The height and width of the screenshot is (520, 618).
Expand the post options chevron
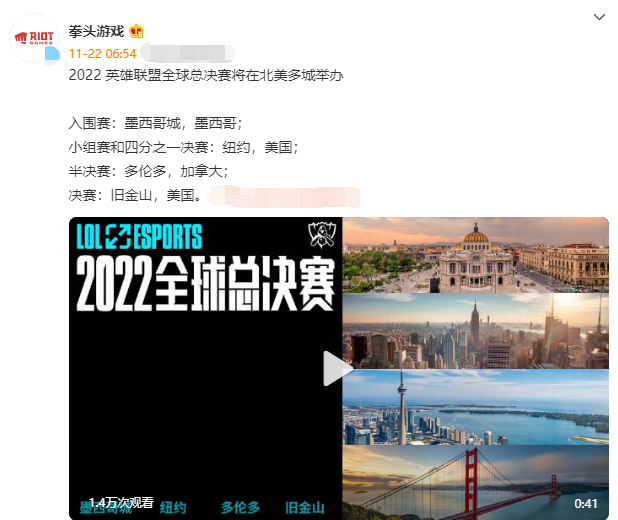(x=598, y=18)
